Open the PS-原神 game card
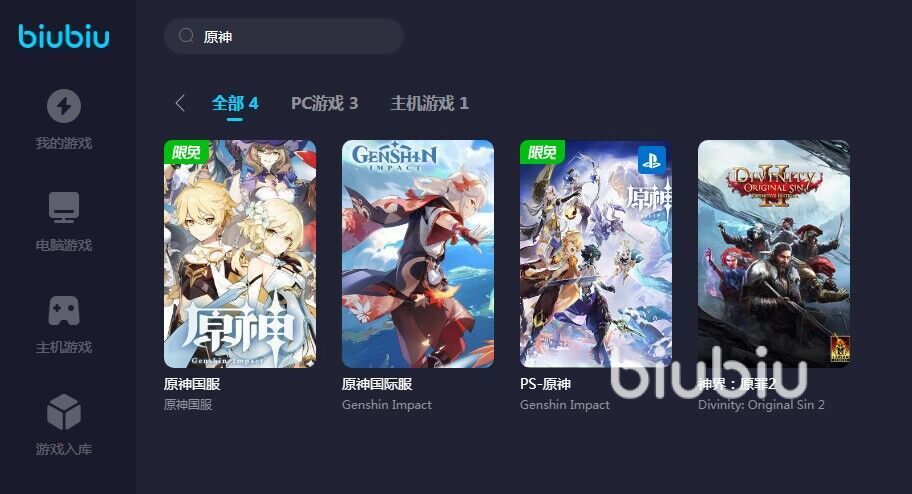 596,254
